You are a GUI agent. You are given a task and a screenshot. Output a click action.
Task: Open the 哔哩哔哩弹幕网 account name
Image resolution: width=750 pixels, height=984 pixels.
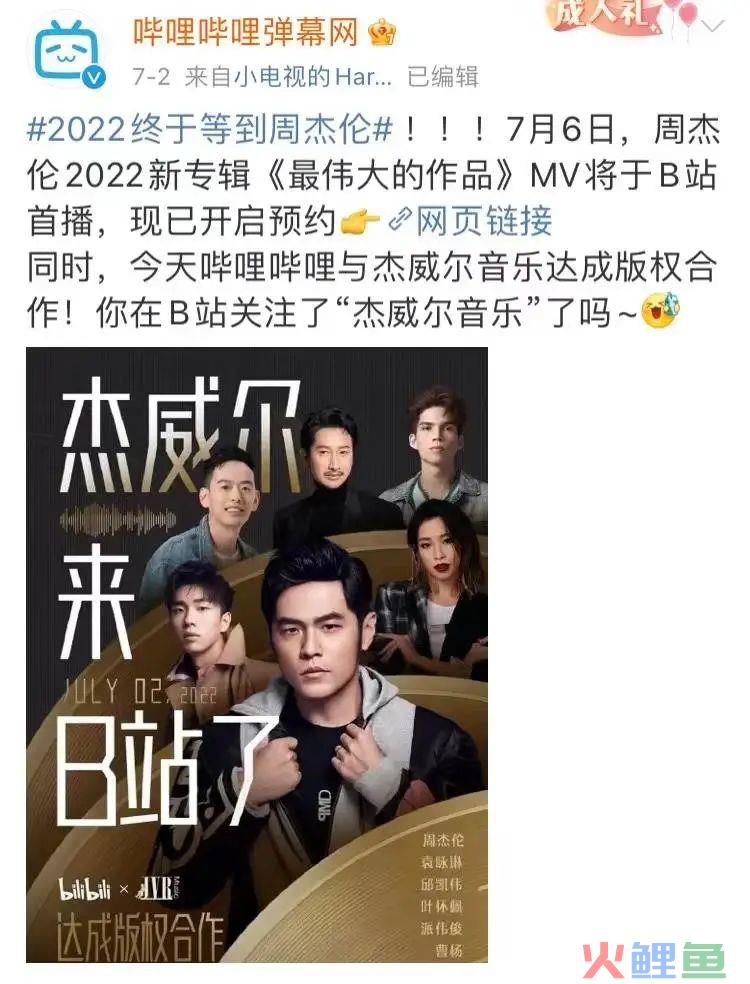pos(245,33)
